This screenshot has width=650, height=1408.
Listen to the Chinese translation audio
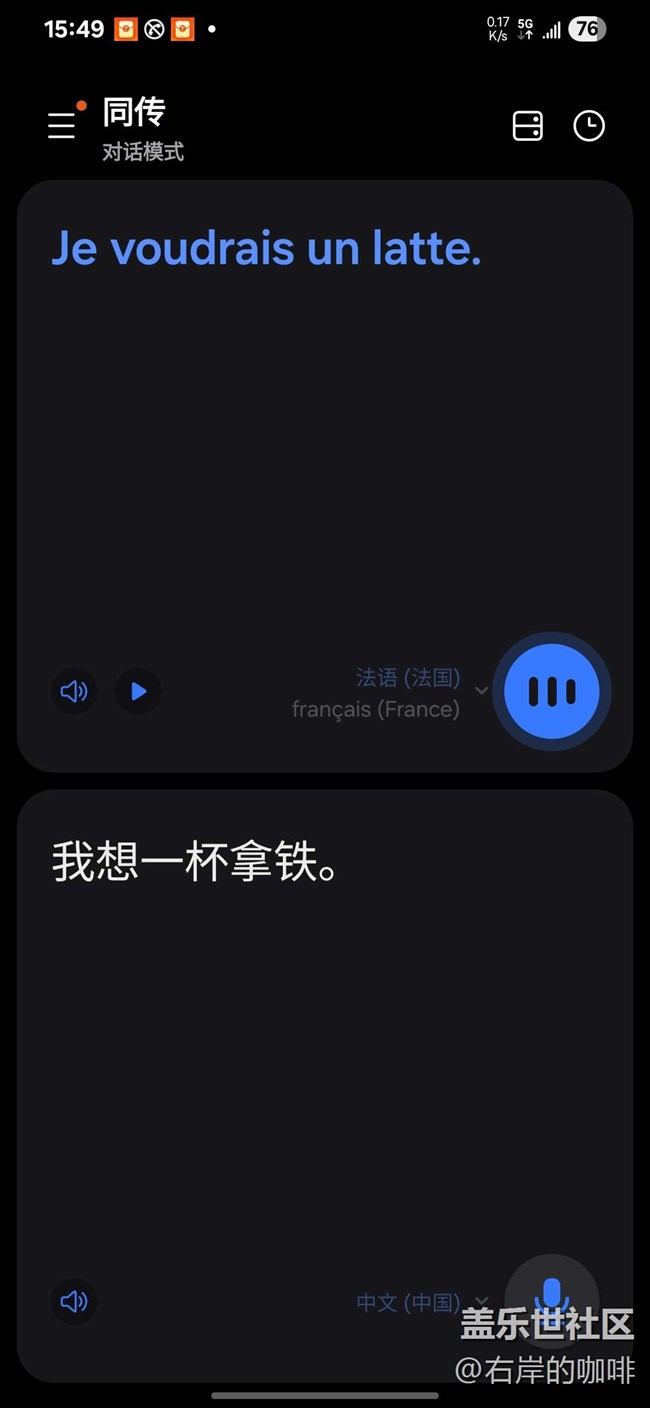click(74, 1301)
